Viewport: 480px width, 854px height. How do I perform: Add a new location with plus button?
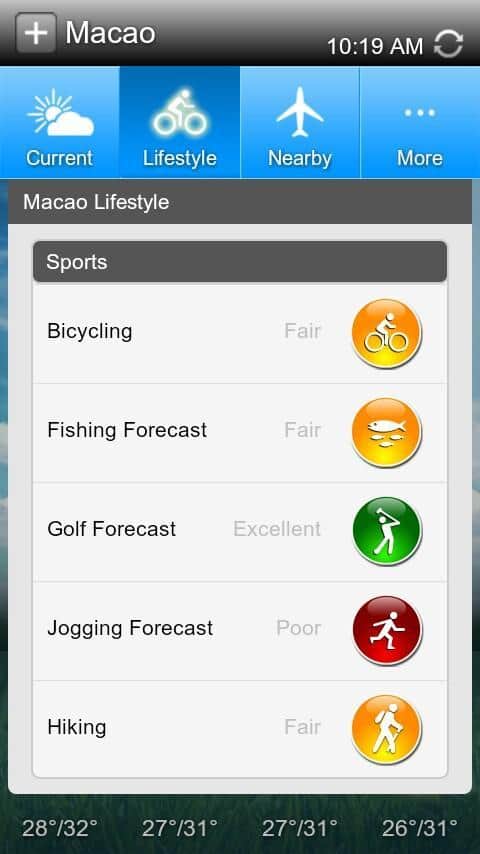click(x=36, y=33)
